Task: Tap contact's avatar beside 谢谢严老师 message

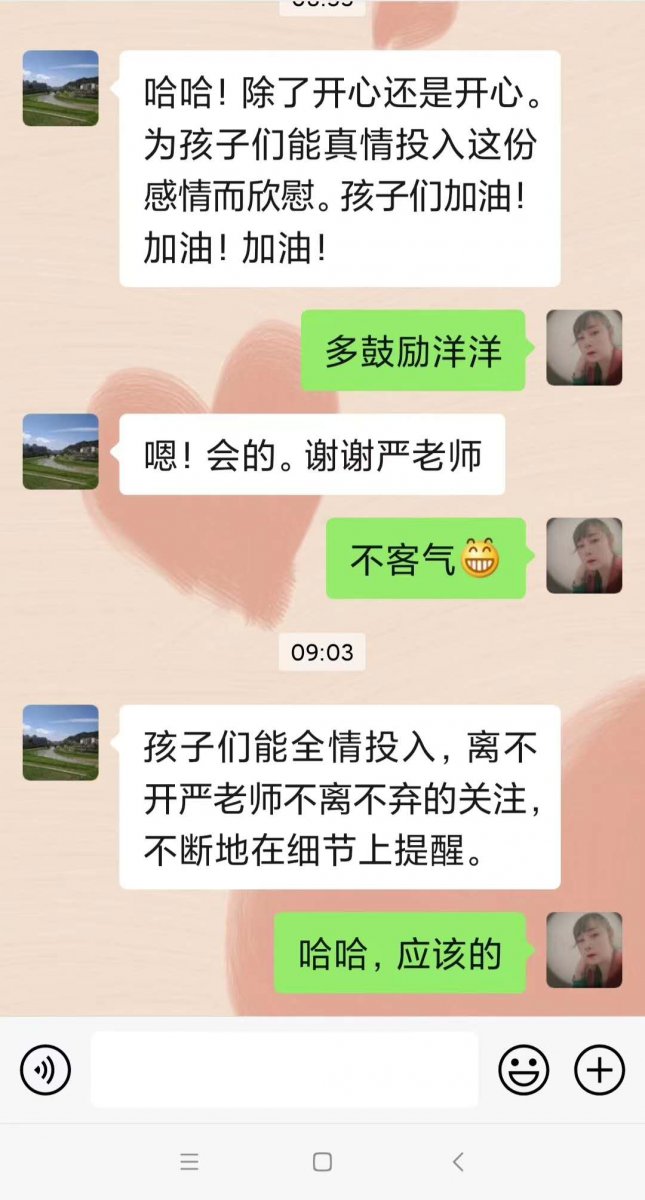Action: [x=61, y=452]
